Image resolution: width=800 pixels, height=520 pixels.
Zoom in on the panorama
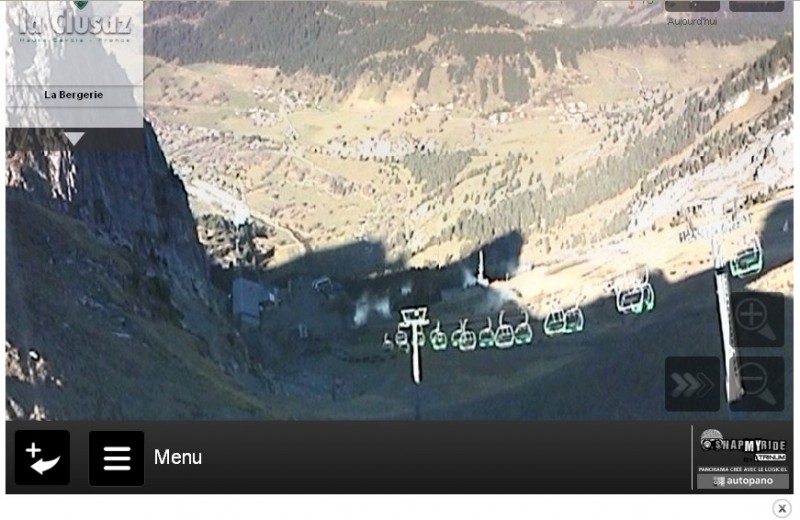click(x=757, y=320)
